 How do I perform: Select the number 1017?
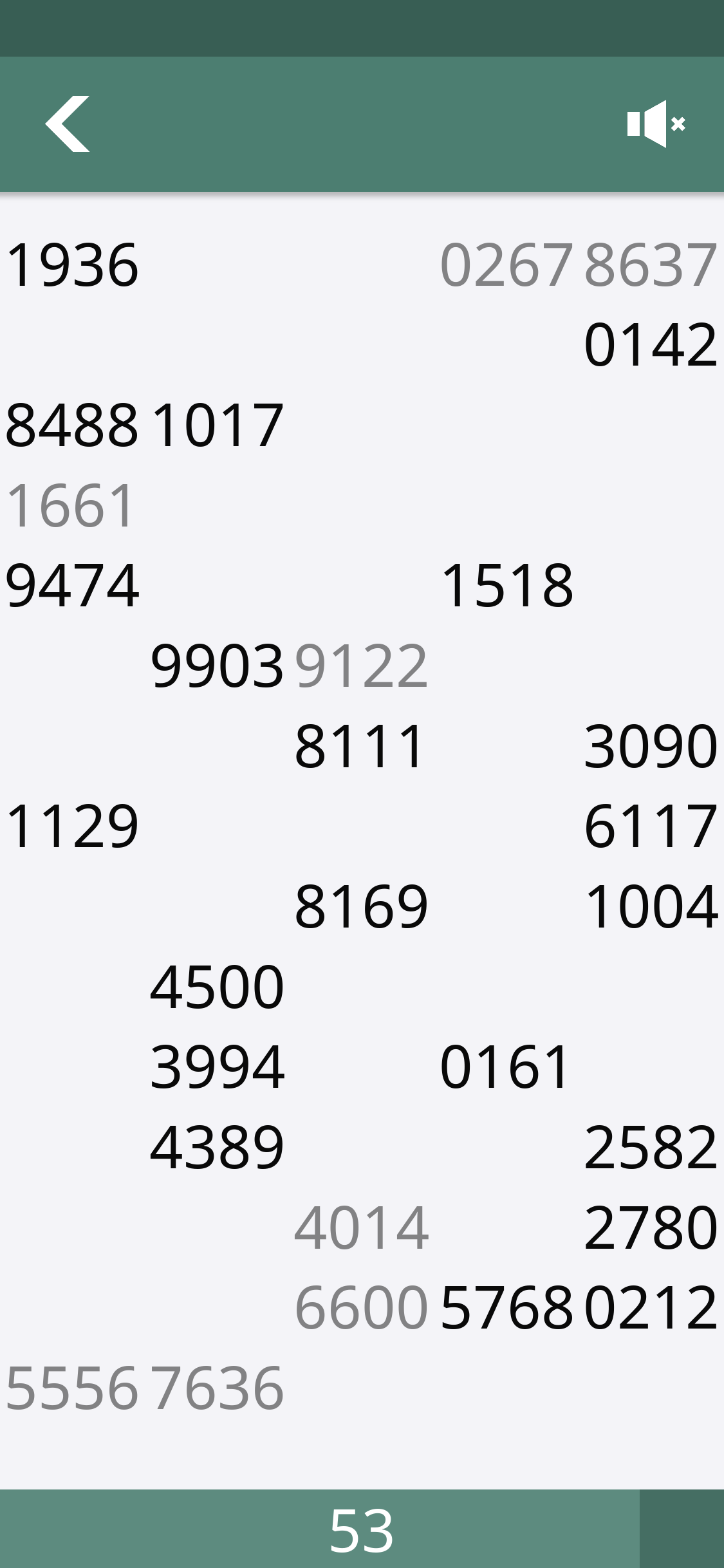(218, 425)
